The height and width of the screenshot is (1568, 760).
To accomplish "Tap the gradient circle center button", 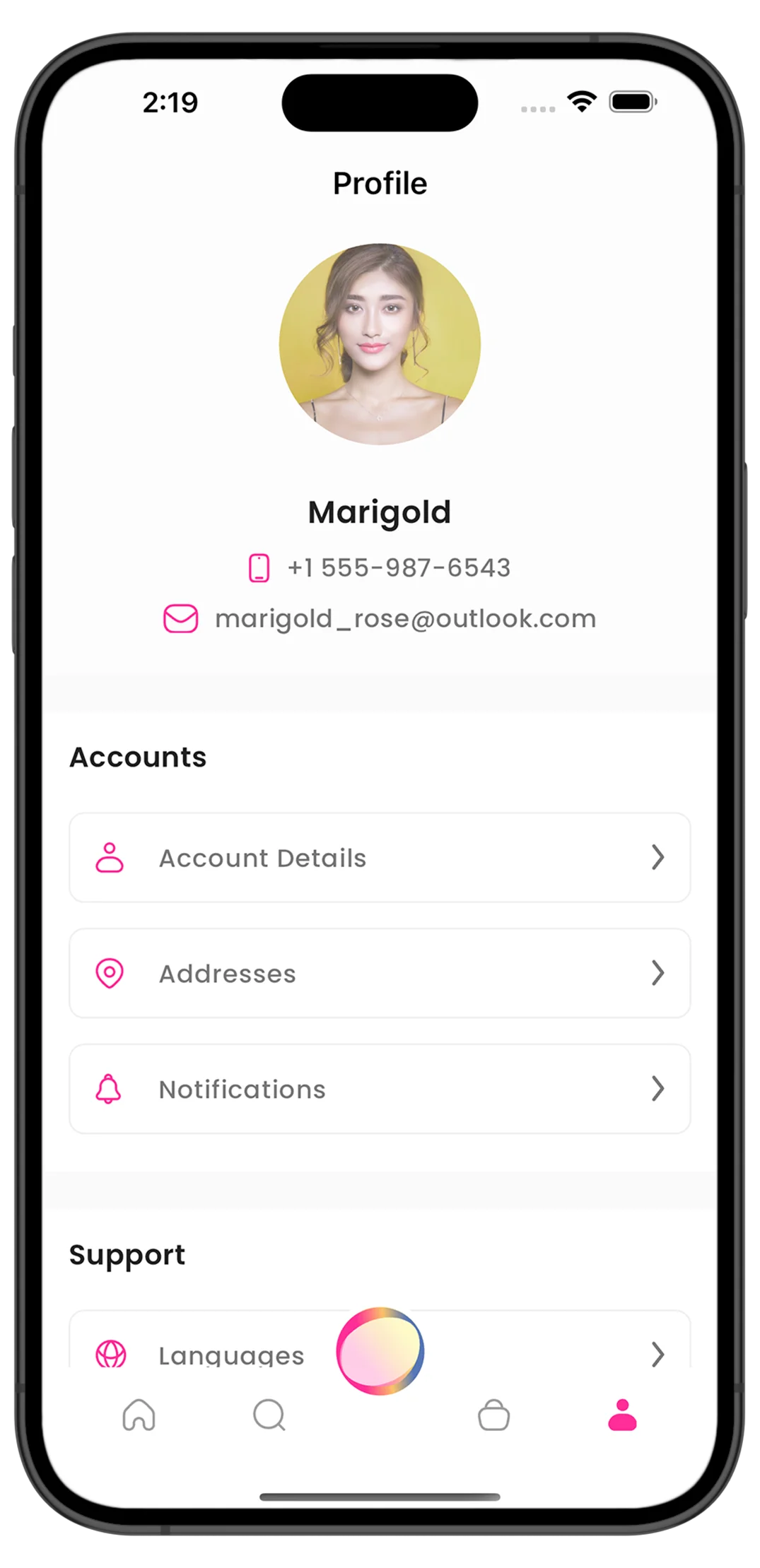I will pyautogui.click(x=380, y=1350).
